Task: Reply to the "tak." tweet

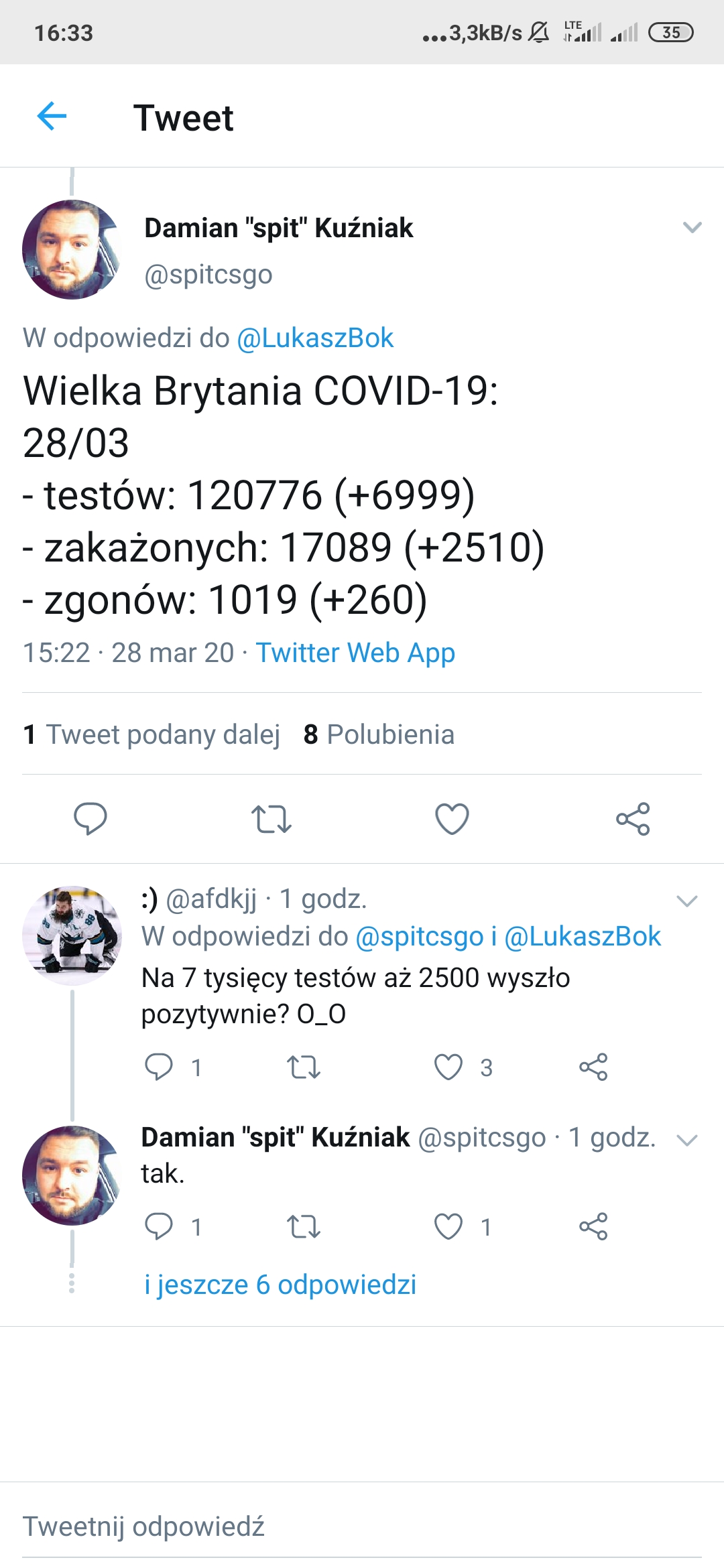Action: 159,1226
